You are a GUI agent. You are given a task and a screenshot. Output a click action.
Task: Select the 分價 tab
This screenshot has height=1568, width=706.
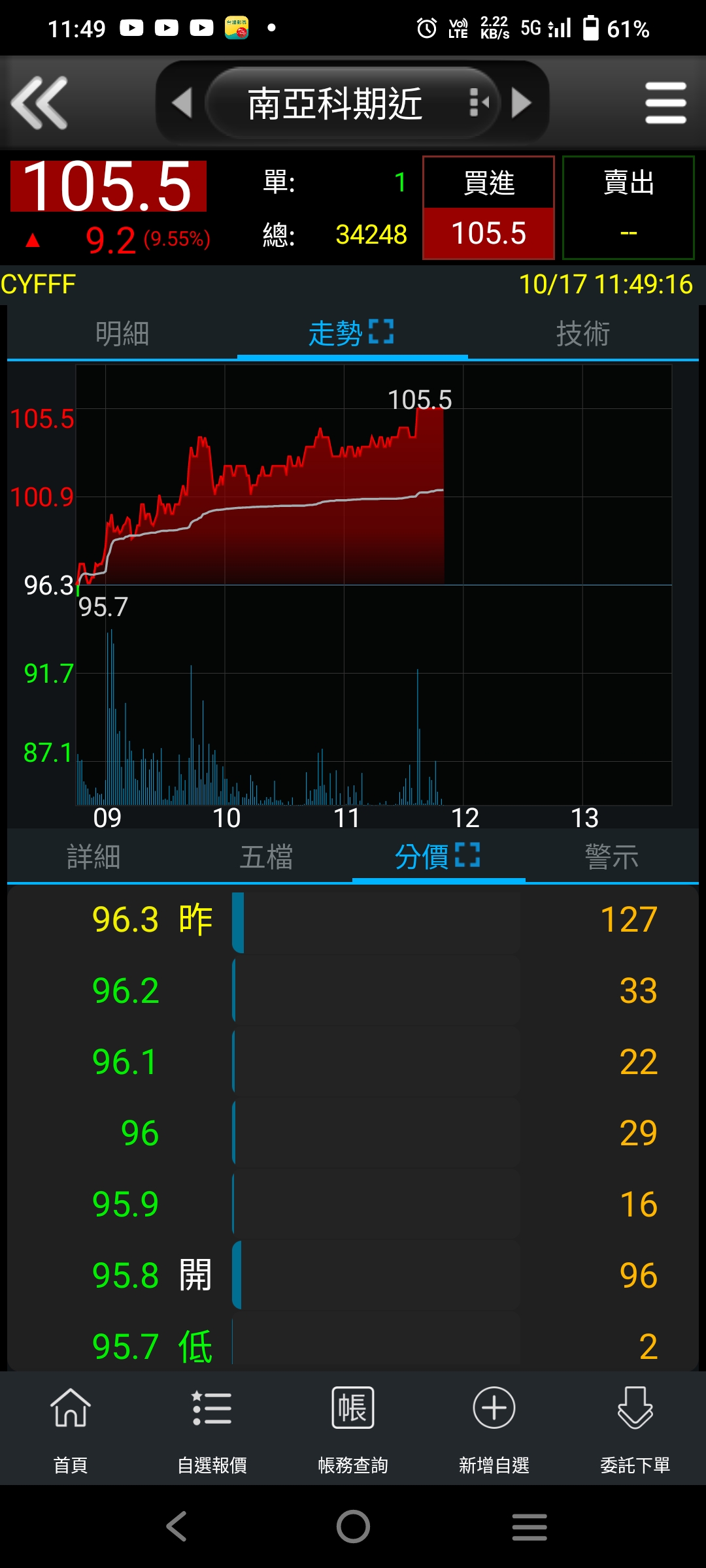(437, 857)
